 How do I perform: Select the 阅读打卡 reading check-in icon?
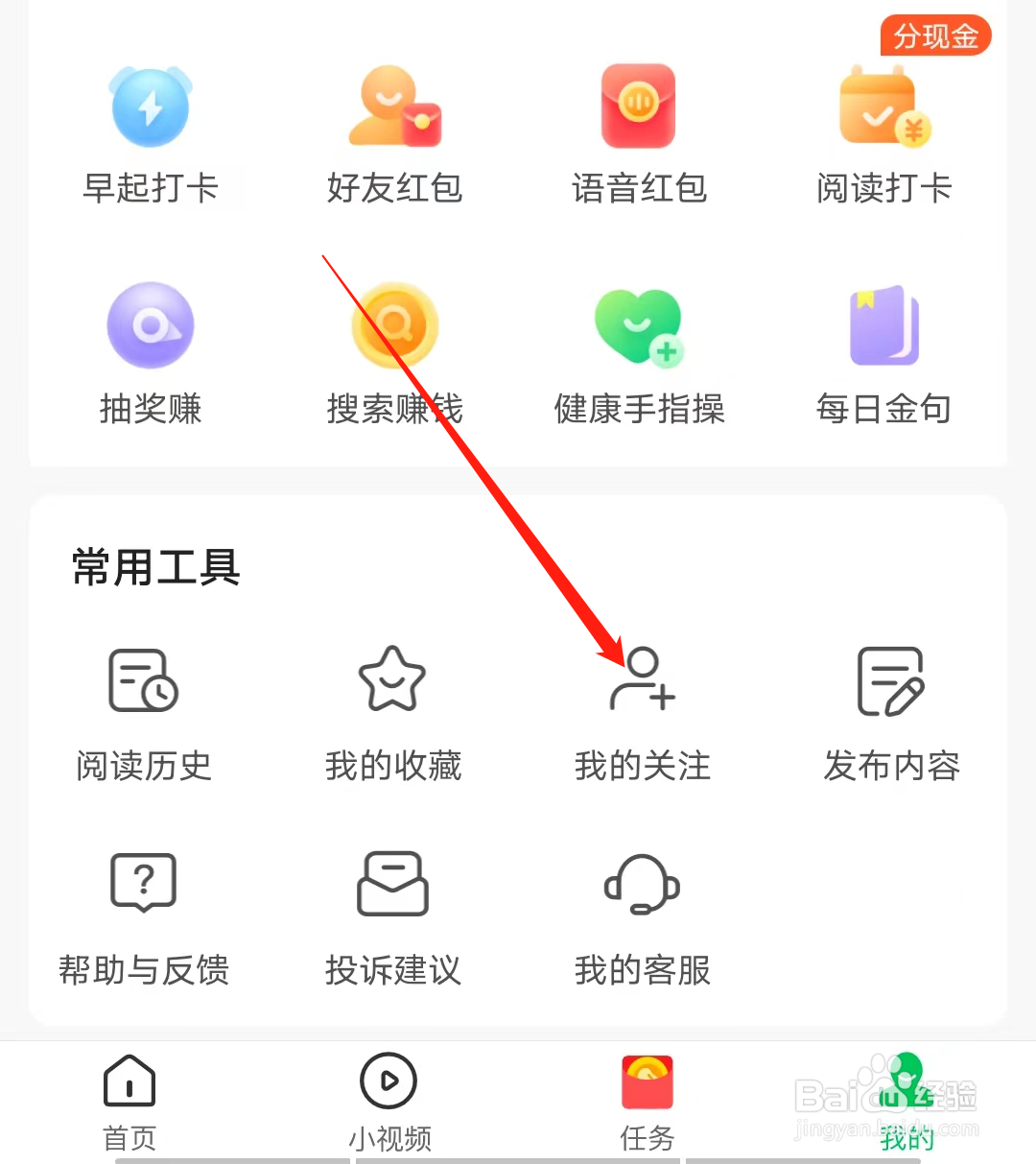(883, 134)
